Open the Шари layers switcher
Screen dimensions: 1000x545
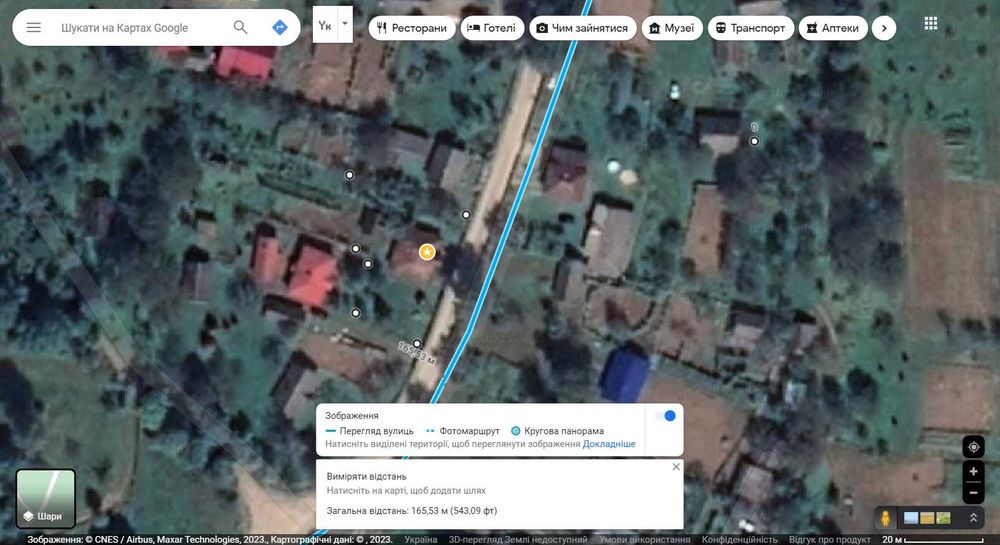pos(46,499)
